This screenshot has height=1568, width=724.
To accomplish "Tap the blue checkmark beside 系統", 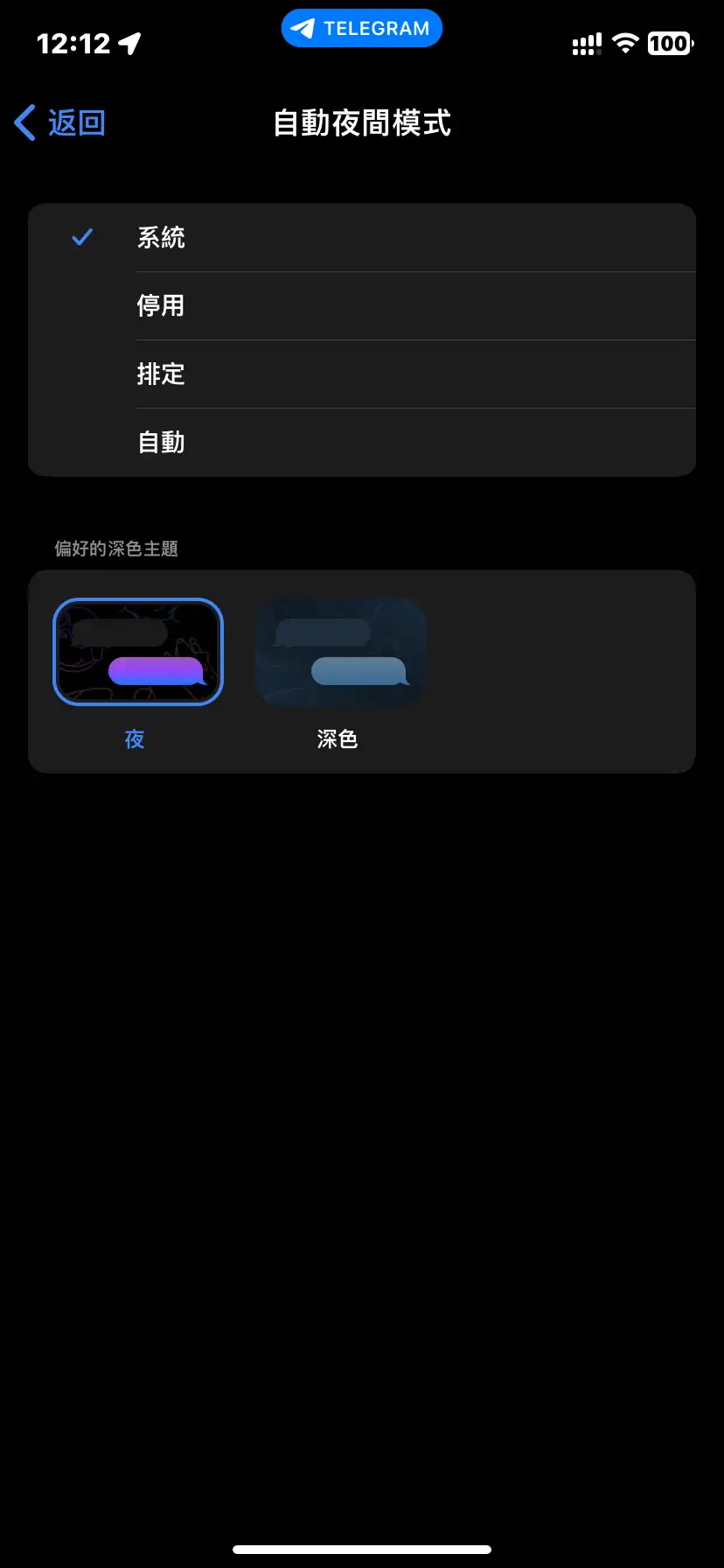I will coord(81,236).
